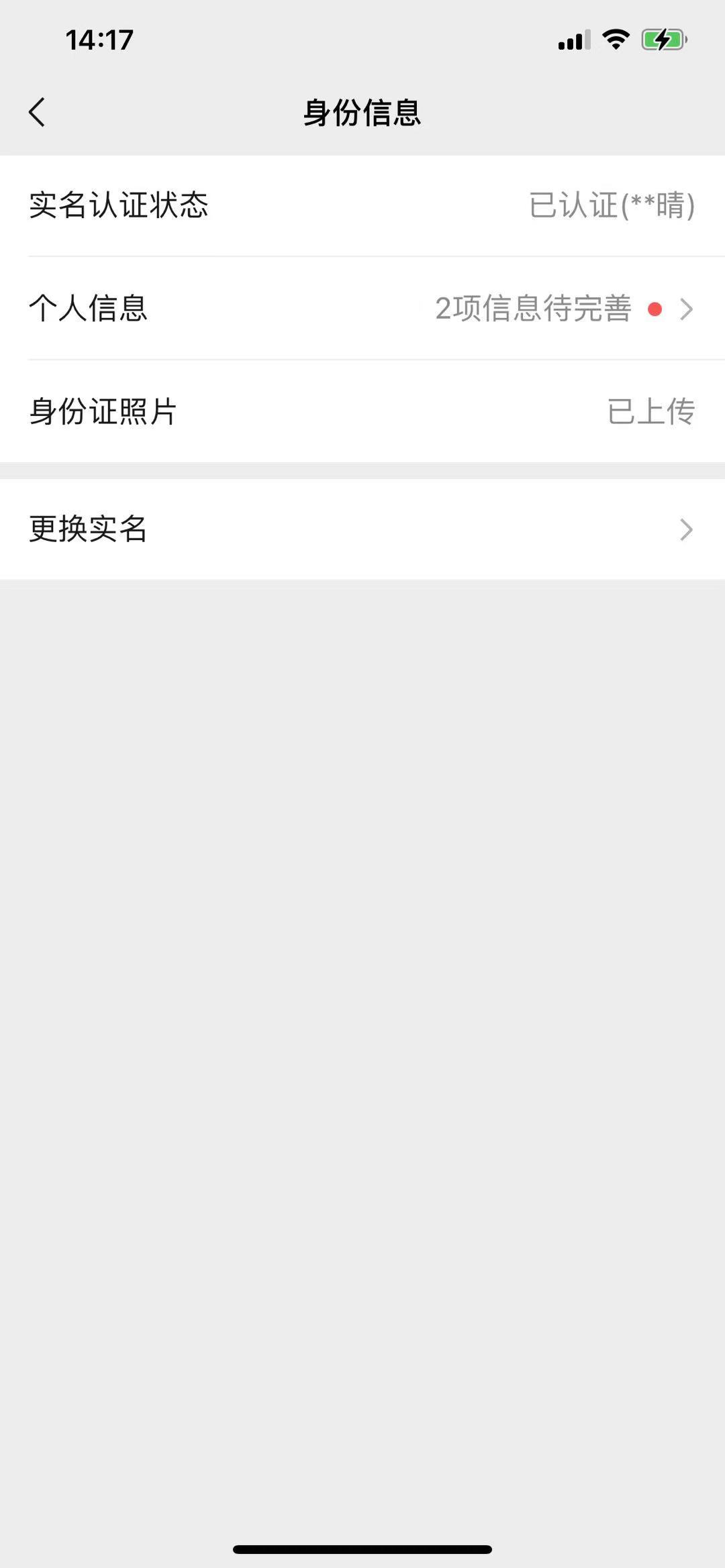Open the 个人信息 row
Screen dimensions: 725x1568
pos(362,308)
